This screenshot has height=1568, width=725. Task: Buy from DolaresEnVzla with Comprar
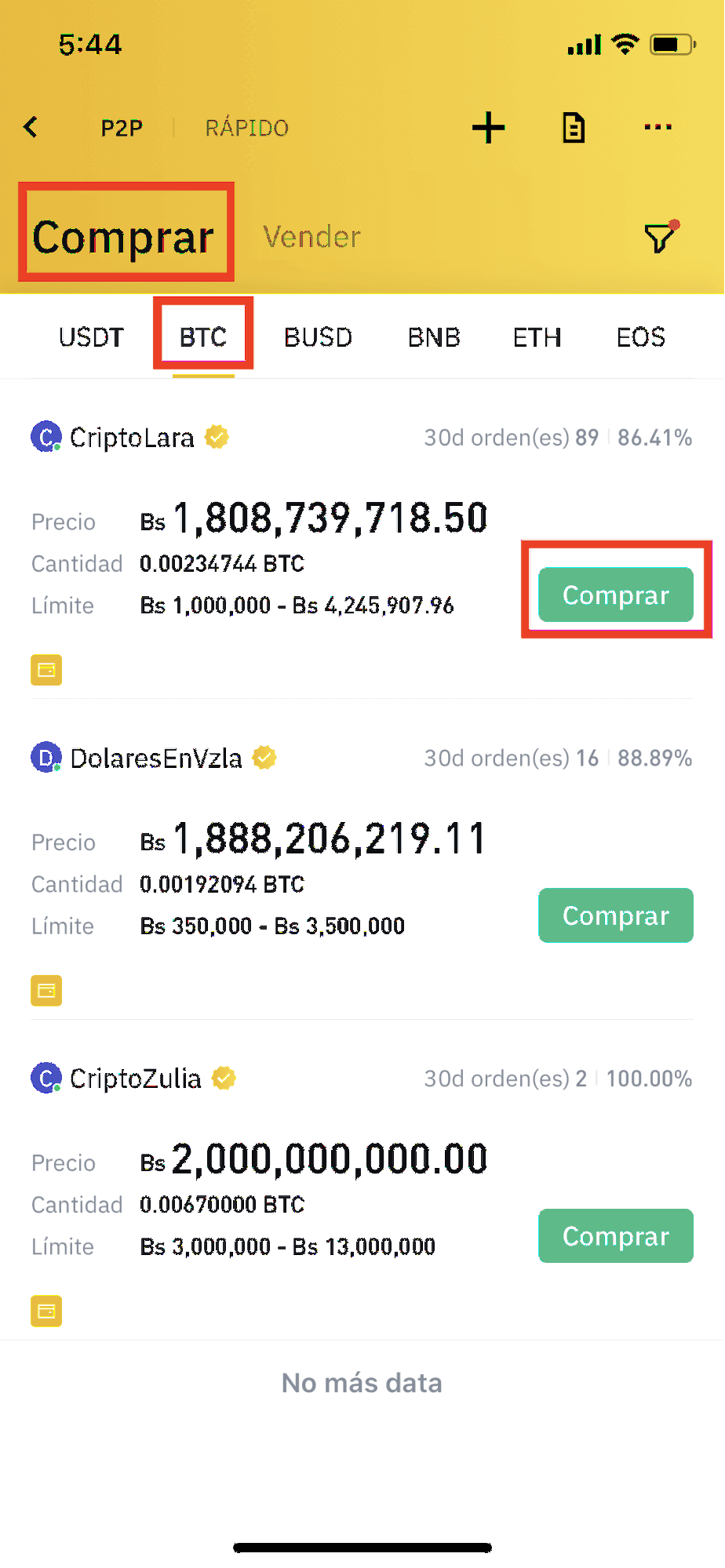[x=616, y=915]
